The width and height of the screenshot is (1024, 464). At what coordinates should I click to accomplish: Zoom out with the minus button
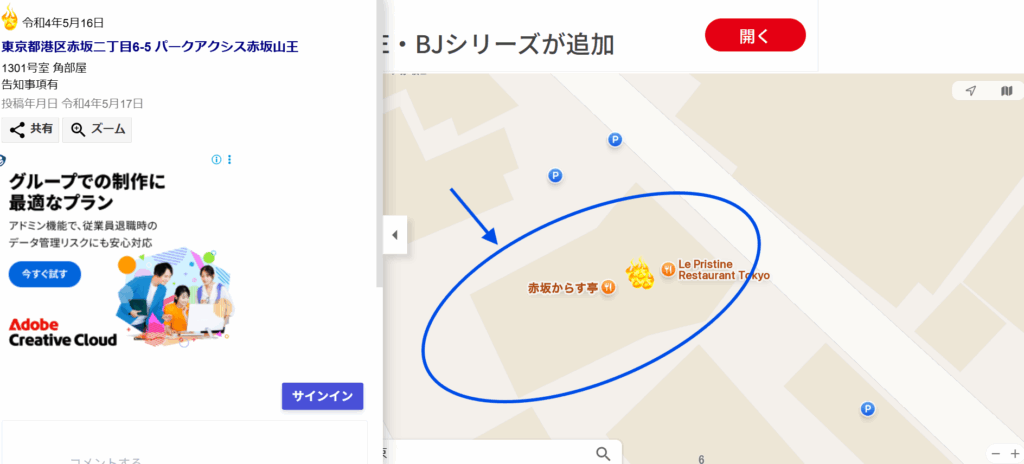(994, 453)
